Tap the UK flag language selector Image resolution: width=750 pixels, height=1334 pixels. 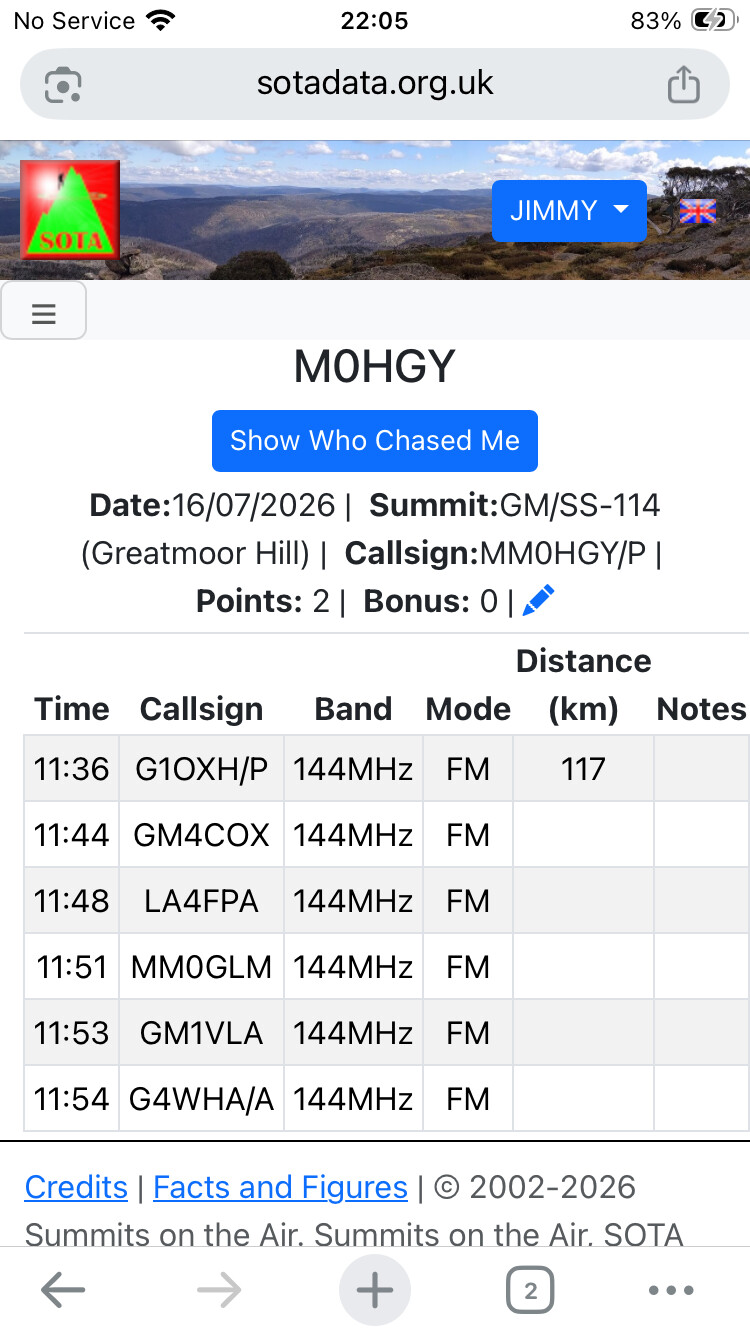click(697, 211)
